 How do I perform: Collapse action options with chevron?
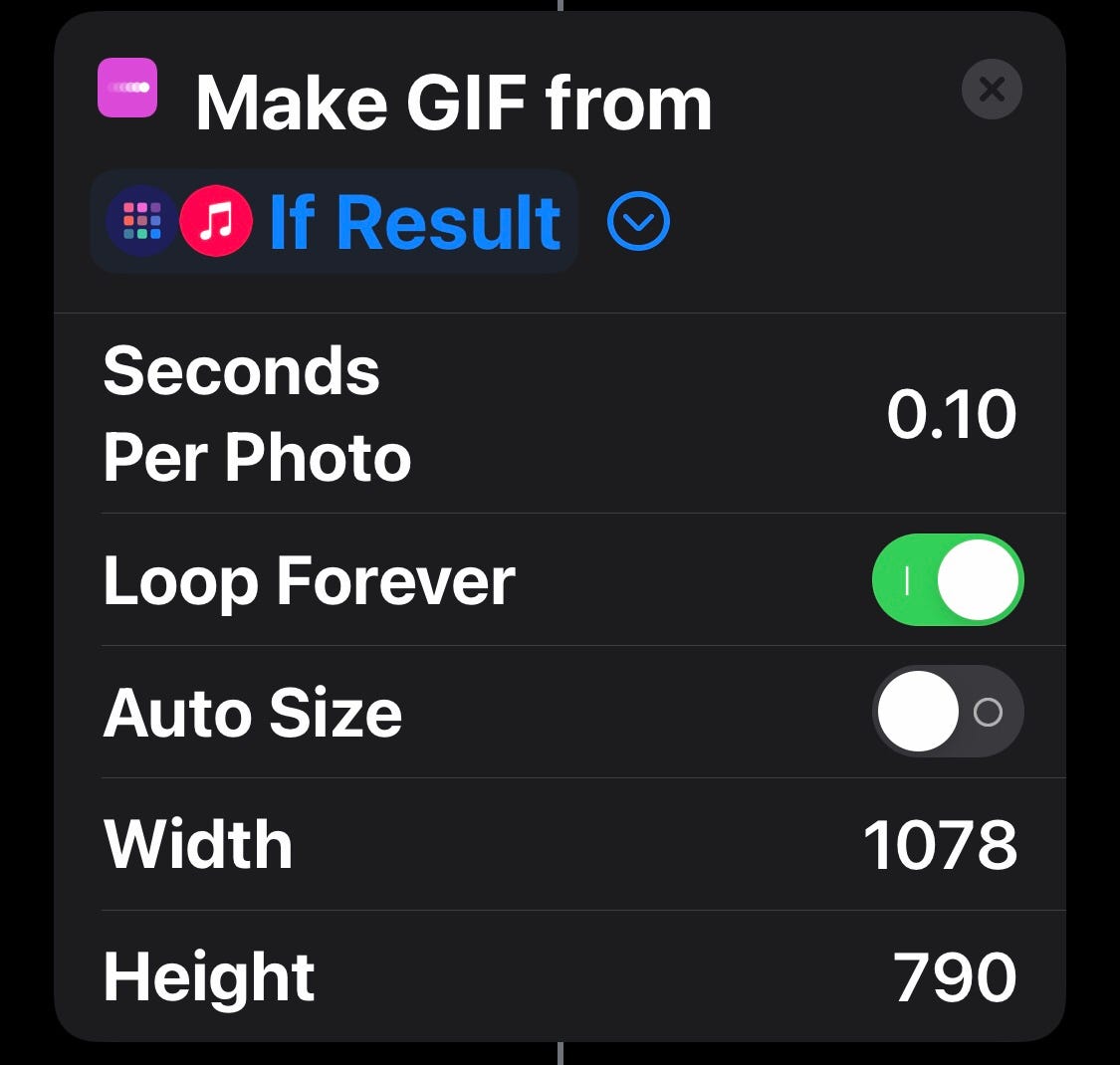pyautogui.click(x=638, y=222)
